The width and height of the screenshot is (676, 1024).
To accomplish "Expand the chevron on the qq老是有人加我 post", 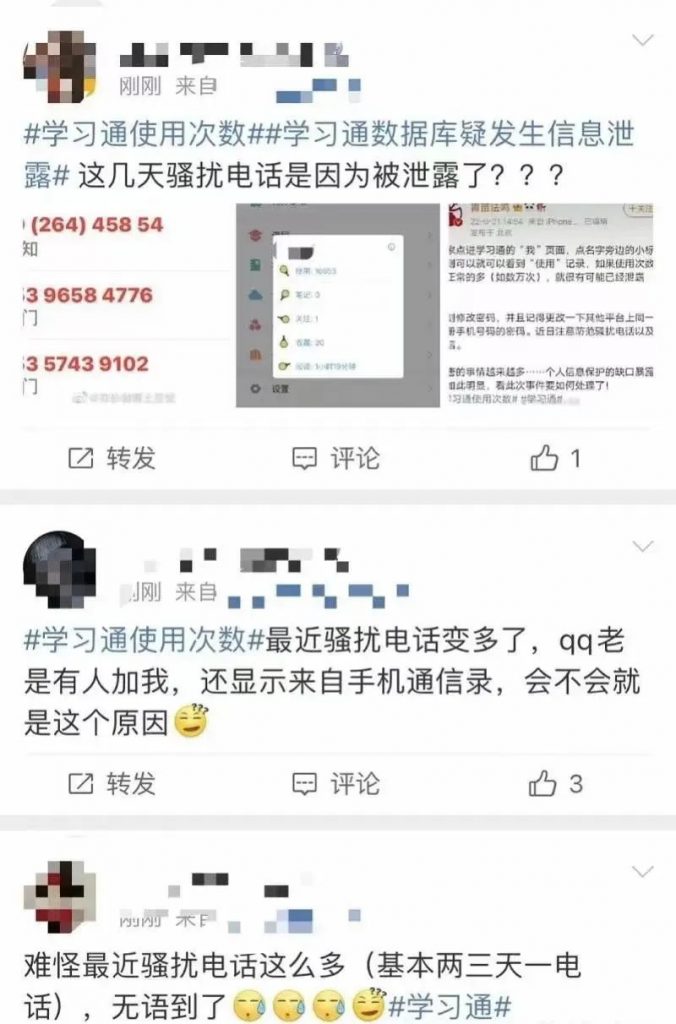I will click(x=643, y=545).
